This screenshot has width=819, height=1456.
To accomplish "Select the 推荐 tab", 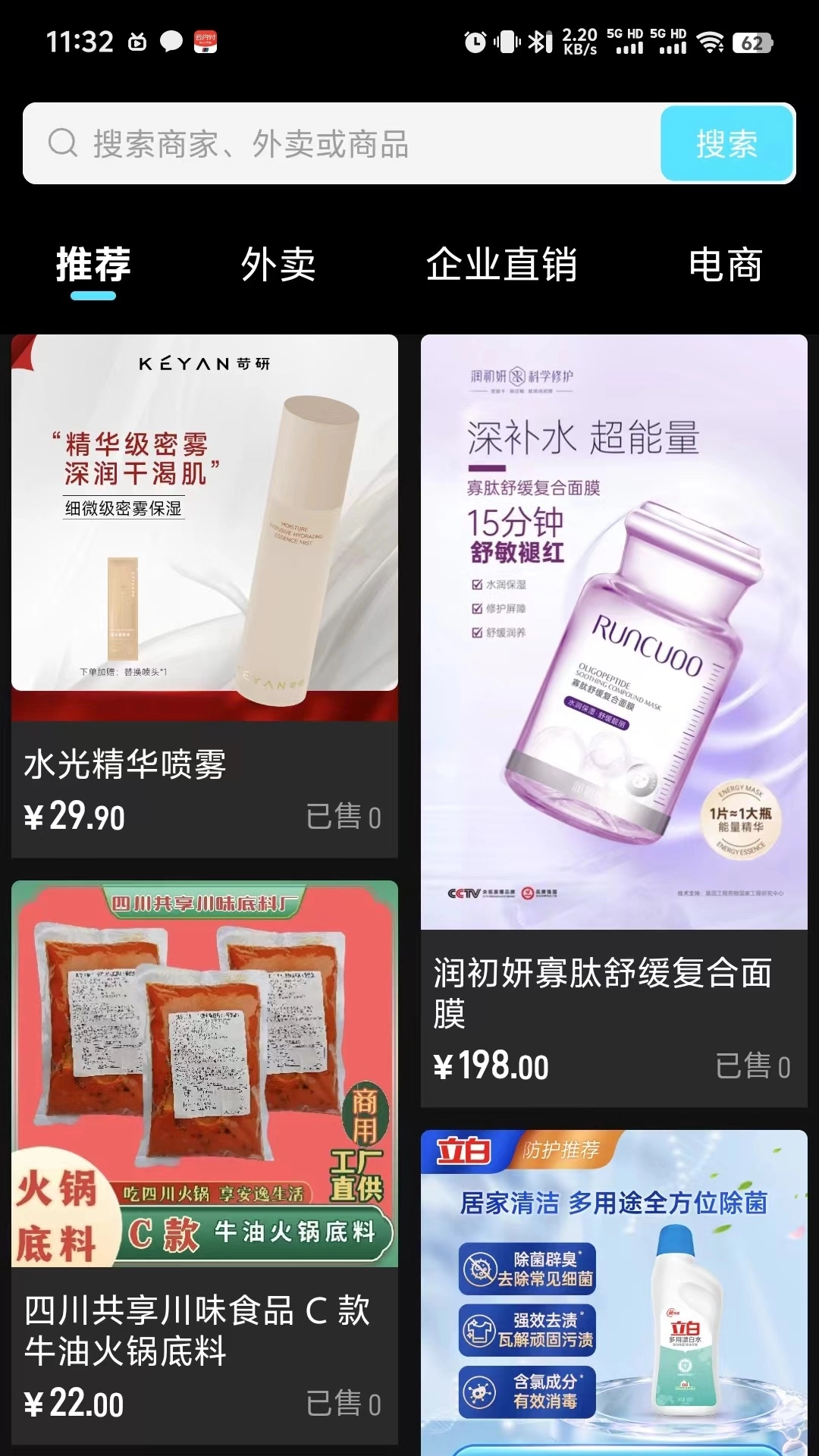I will click(x=93, y=265).
